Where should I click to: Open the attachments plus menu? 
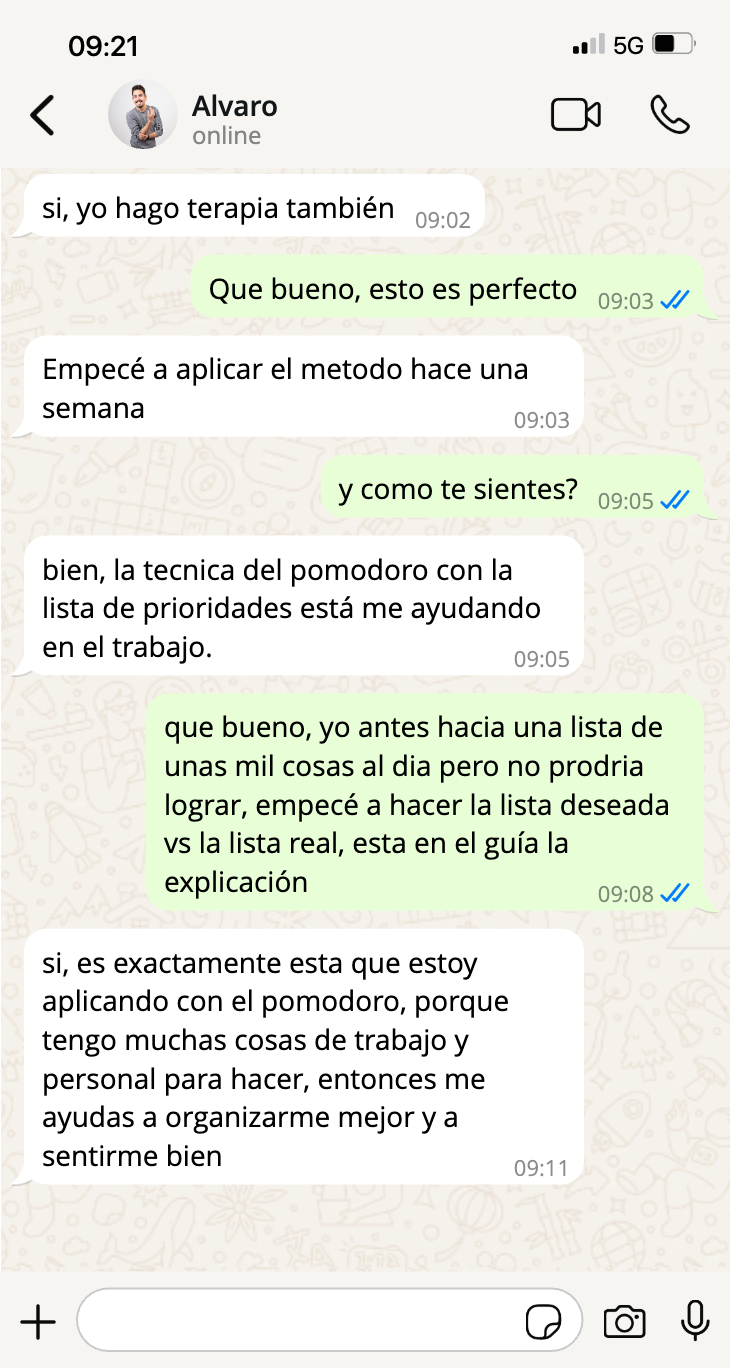point(38,1322)
